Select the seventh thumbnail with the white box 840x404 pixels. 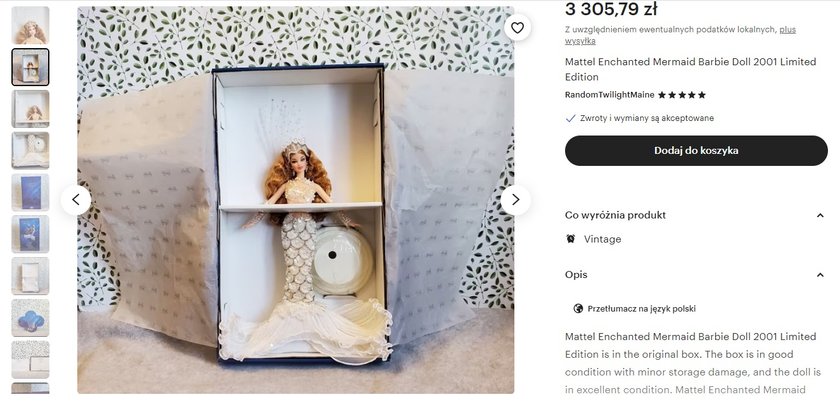pyautogui.click(x=30, y=276)
